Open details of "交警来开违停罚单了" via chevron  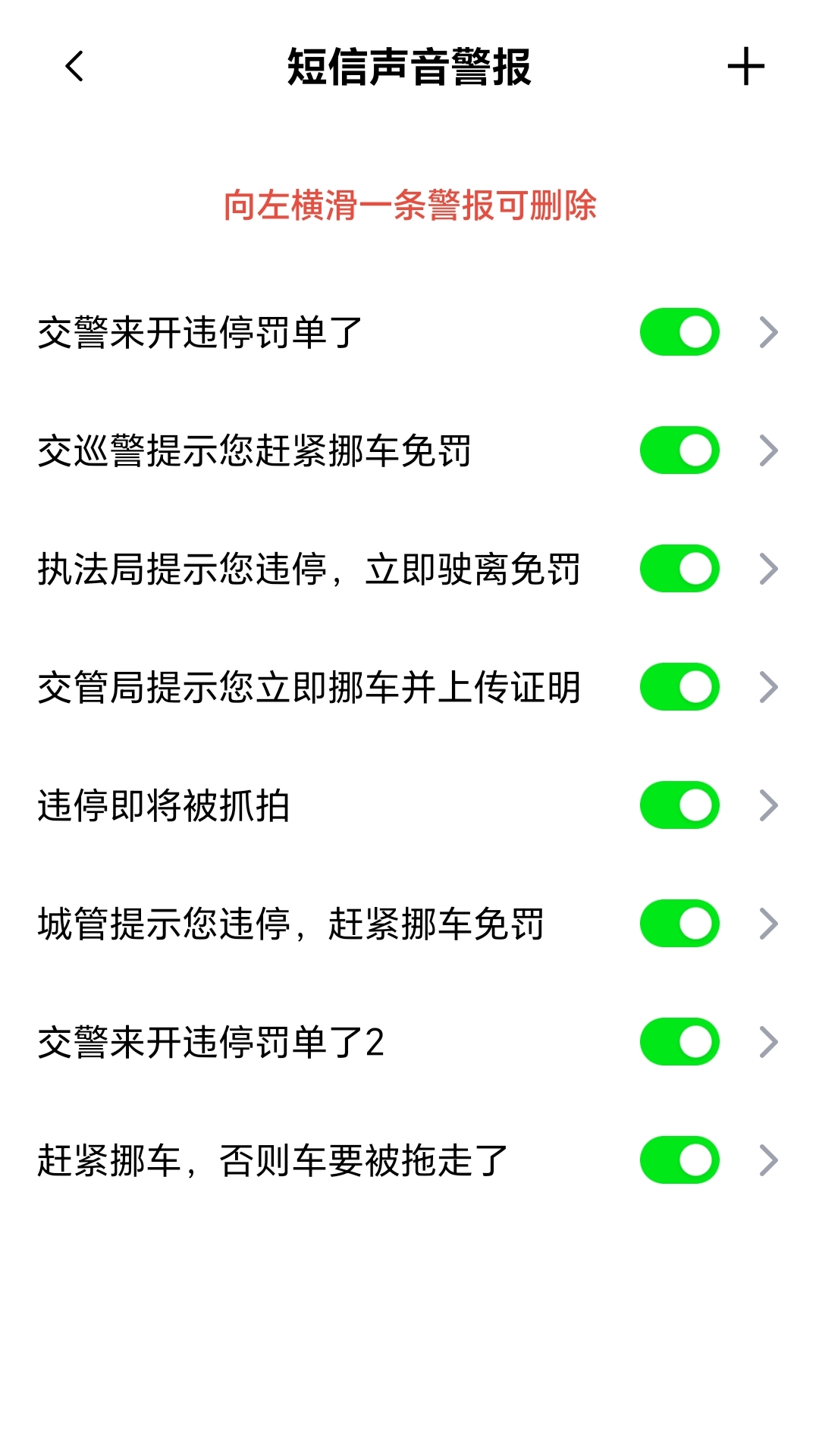[x=770, y=330]
